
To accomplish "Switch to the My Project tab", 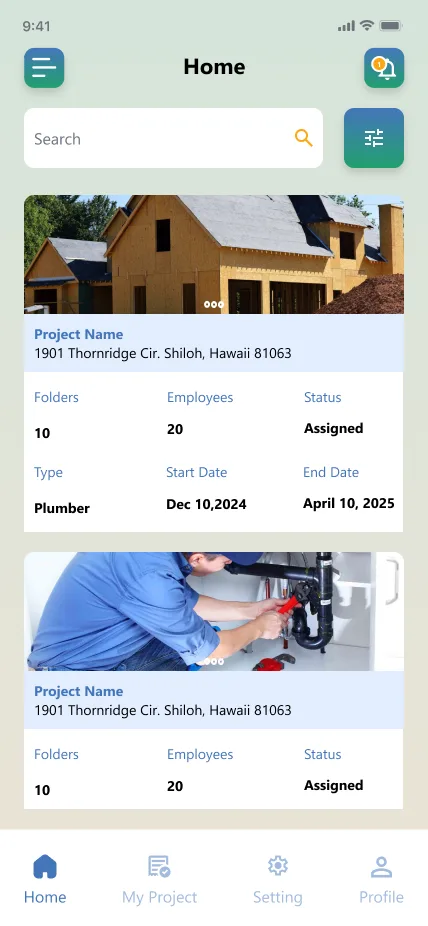I will tap(159, 880).
